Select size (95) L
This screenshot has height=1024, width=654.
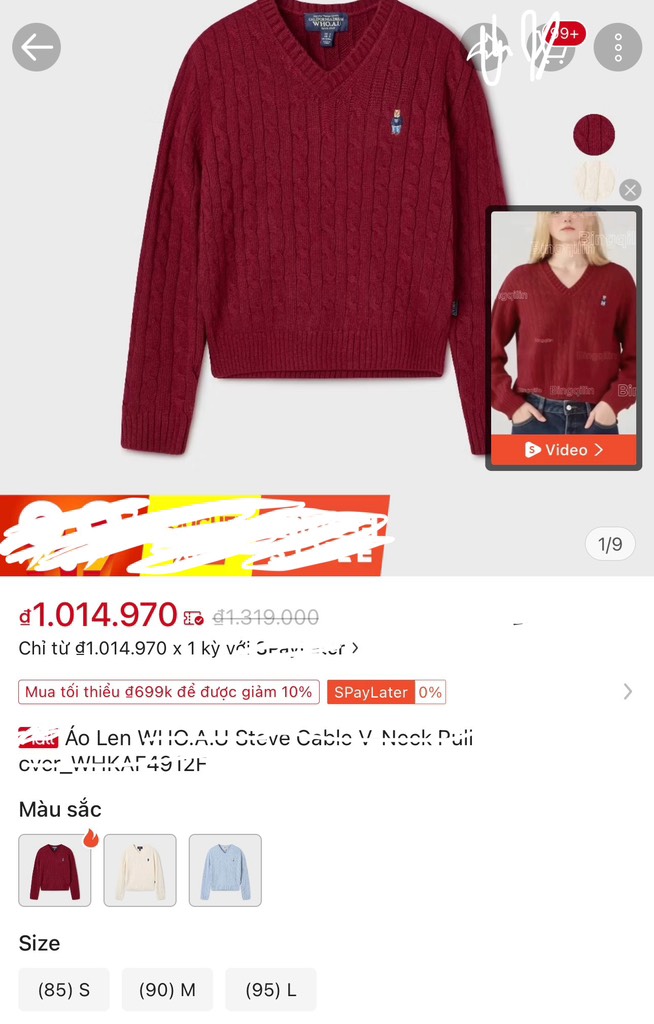pyautogui.click(x=271, y=990)
